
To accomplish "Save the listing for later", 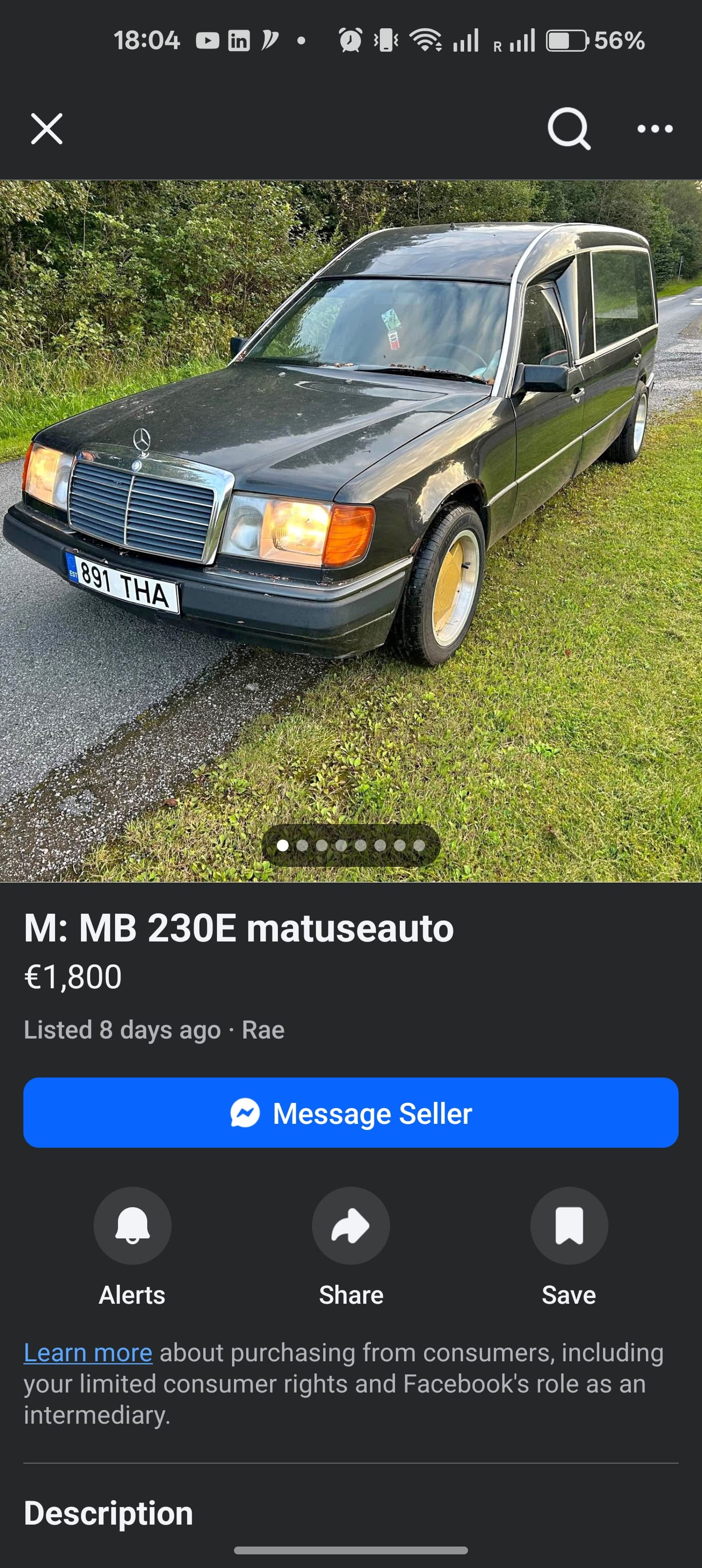I will pyautogui.click(x=568, y=1225).
